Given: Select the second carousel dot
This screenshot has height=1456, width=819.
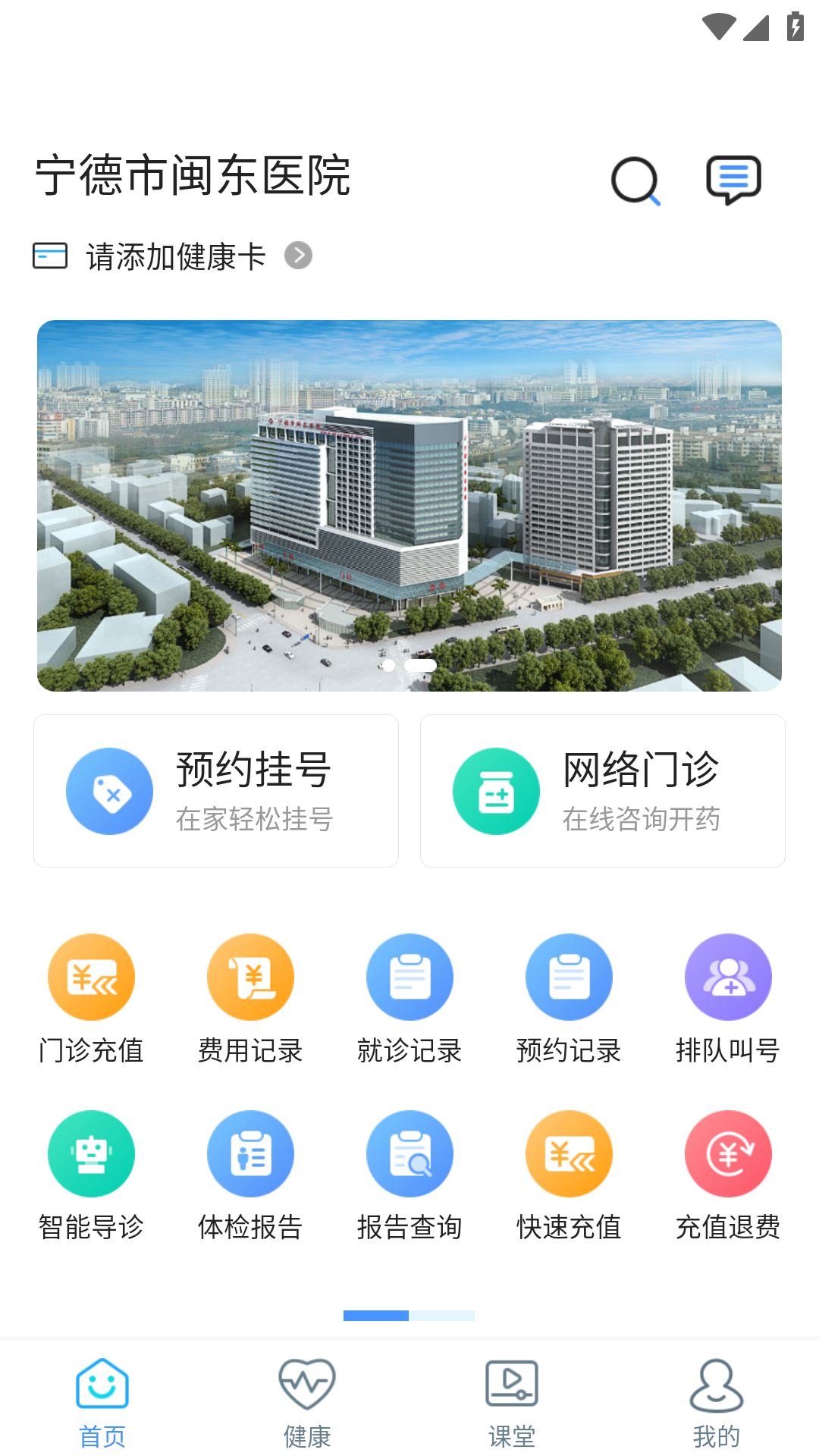Looking at the screenshot, I should (x=418, y=664).
